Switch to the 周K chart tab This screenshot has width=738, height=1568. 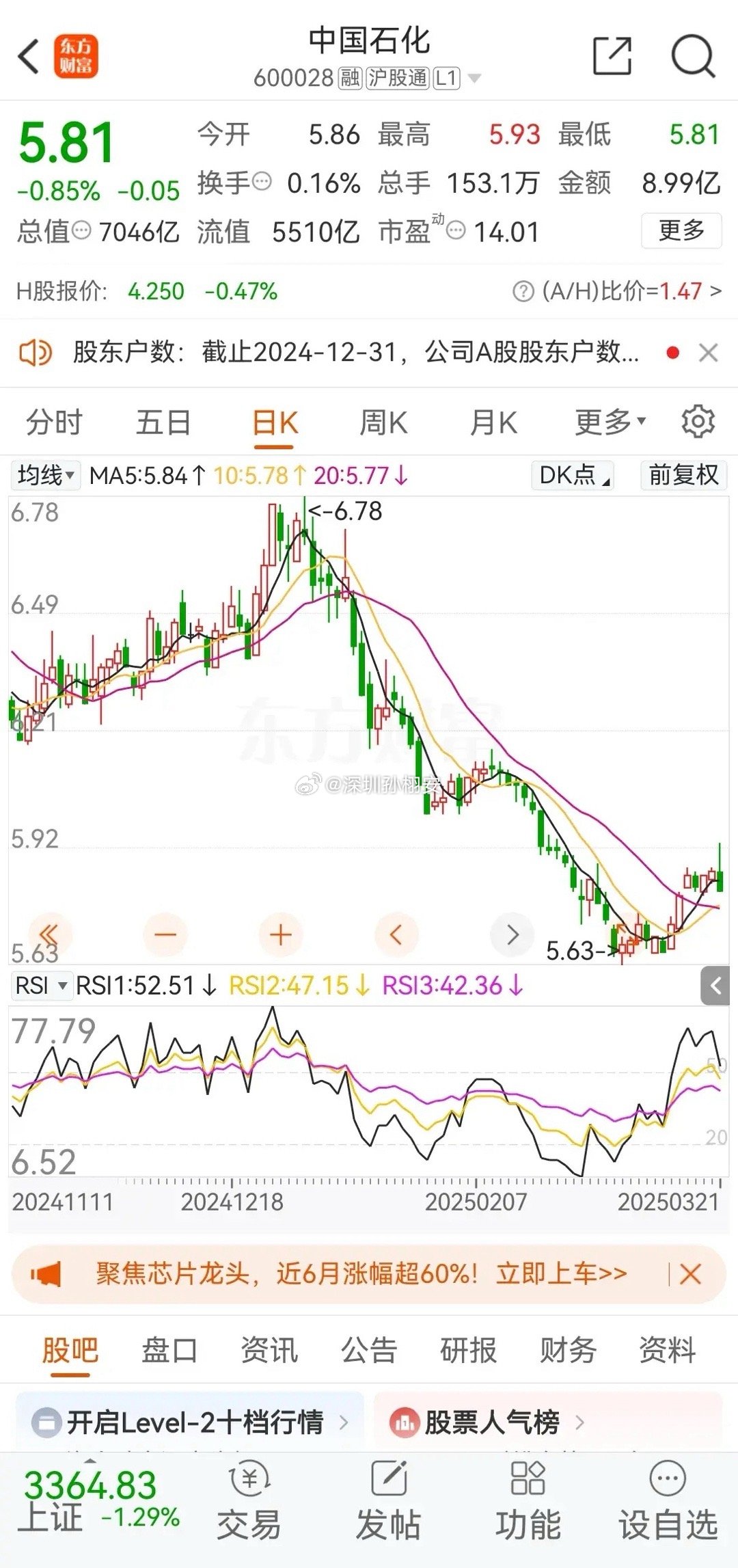[x=383, y=422]
